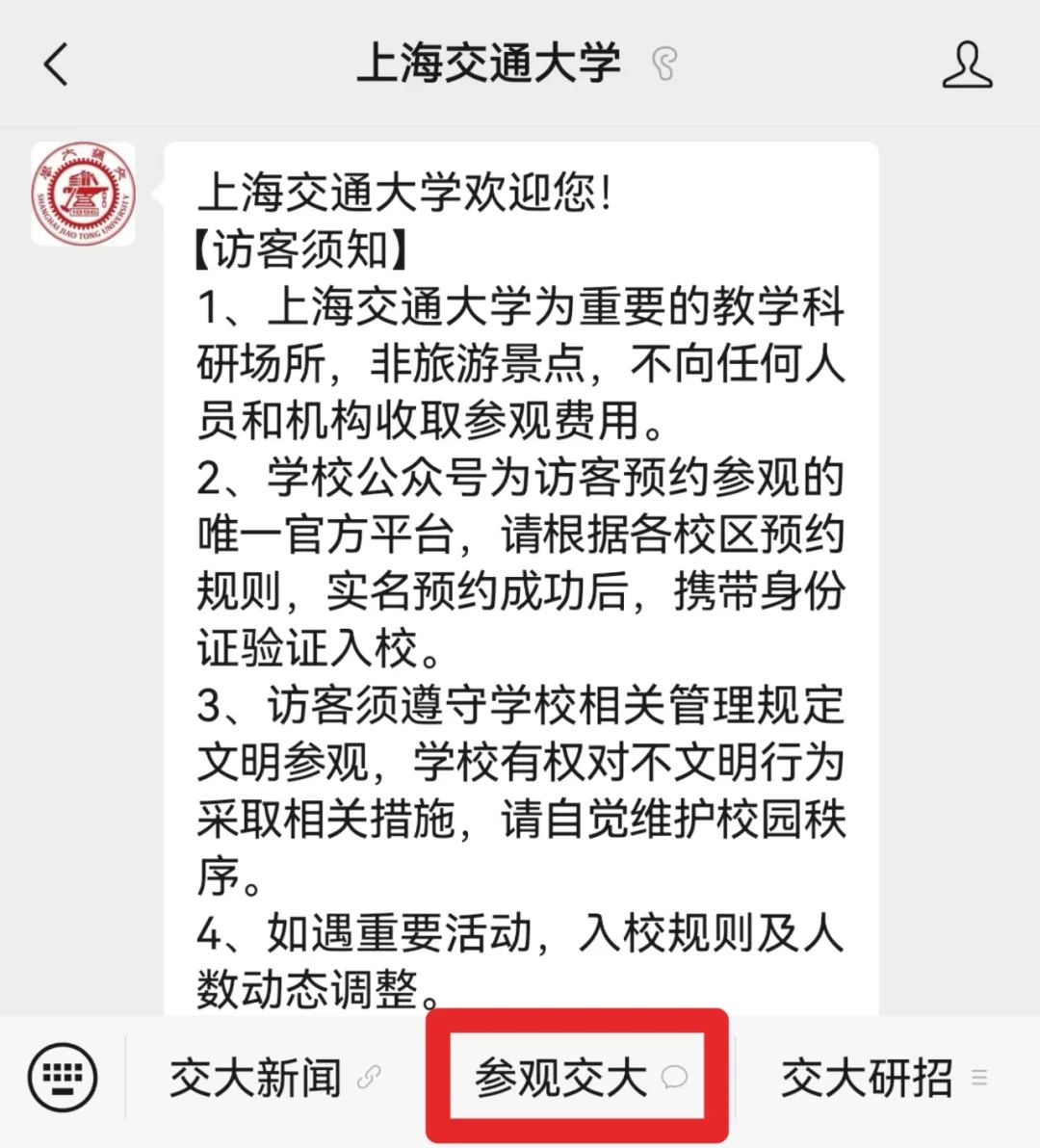This screenshot has width=1040, height=1148.
Task: Switch to keyboard input mode
Action: (63, 1077)
